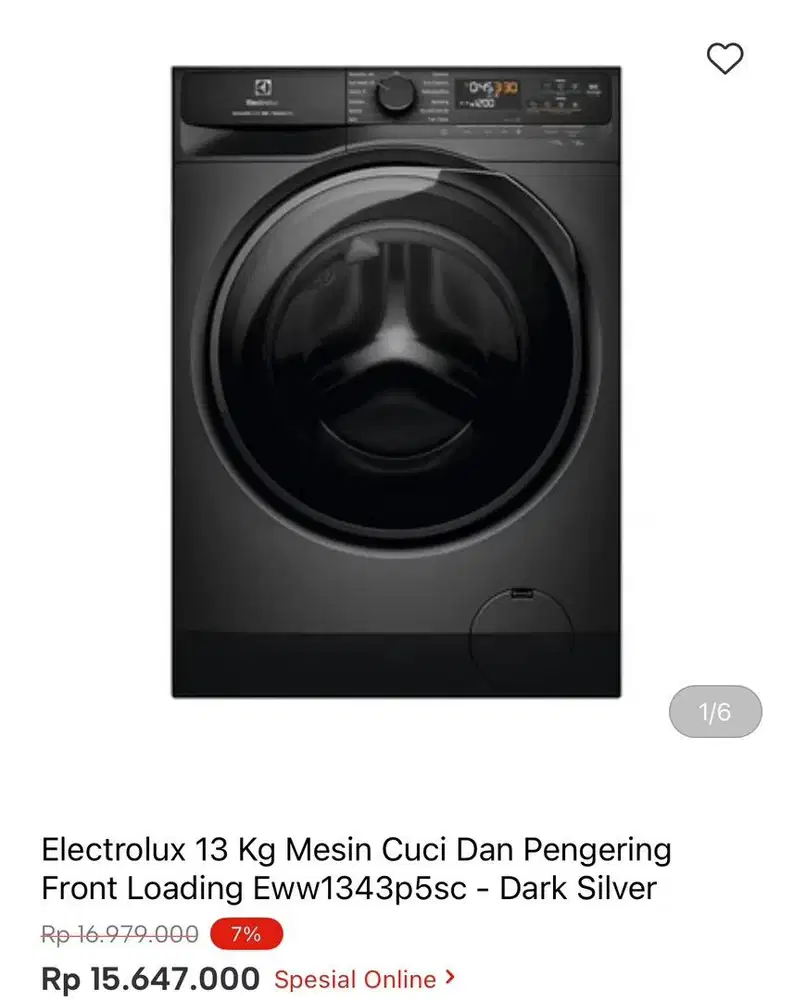Toggle the wishlist heart for this washer
The image size is (793, 1000).
(724, 59)
